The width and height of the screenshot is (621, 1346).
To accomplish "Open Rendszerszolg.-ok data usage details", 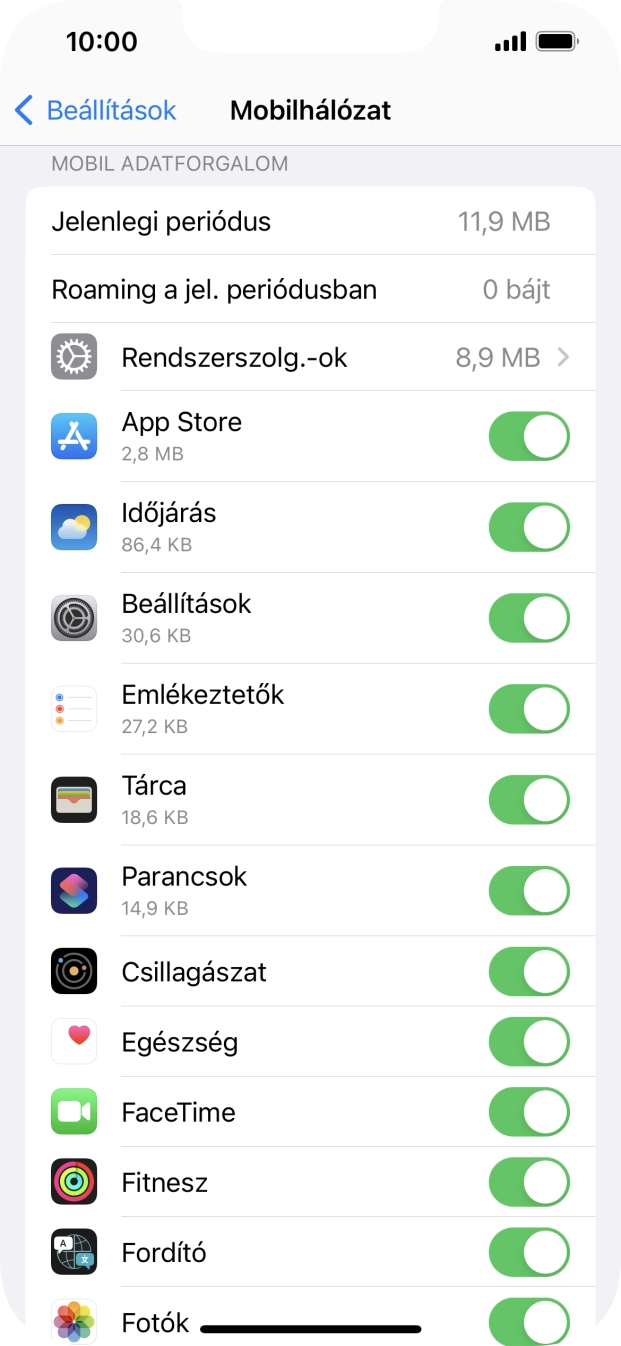I will click(x=310, y=357).
